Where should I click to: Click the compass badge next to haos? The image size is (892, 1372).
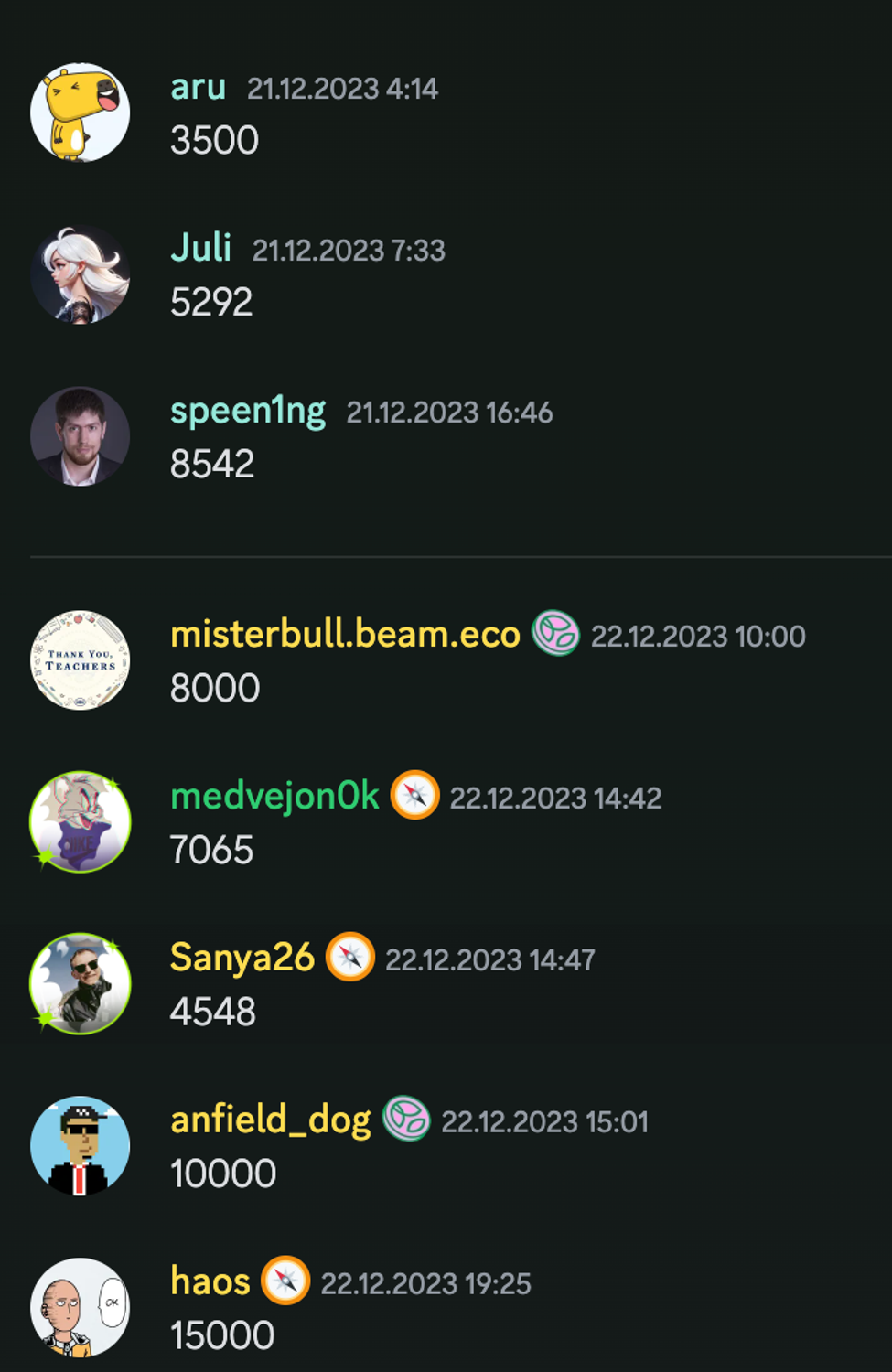[x=285, y=1281]
